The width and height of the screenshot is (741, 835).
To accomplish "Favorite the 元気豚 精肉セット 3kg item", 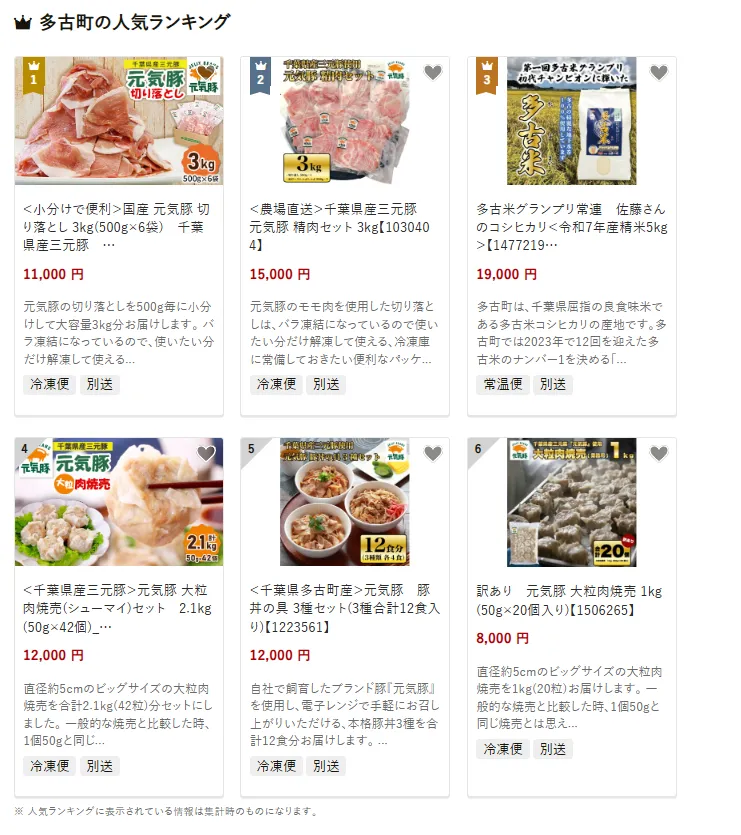I will pyautogui.click(x=432, y=73).
